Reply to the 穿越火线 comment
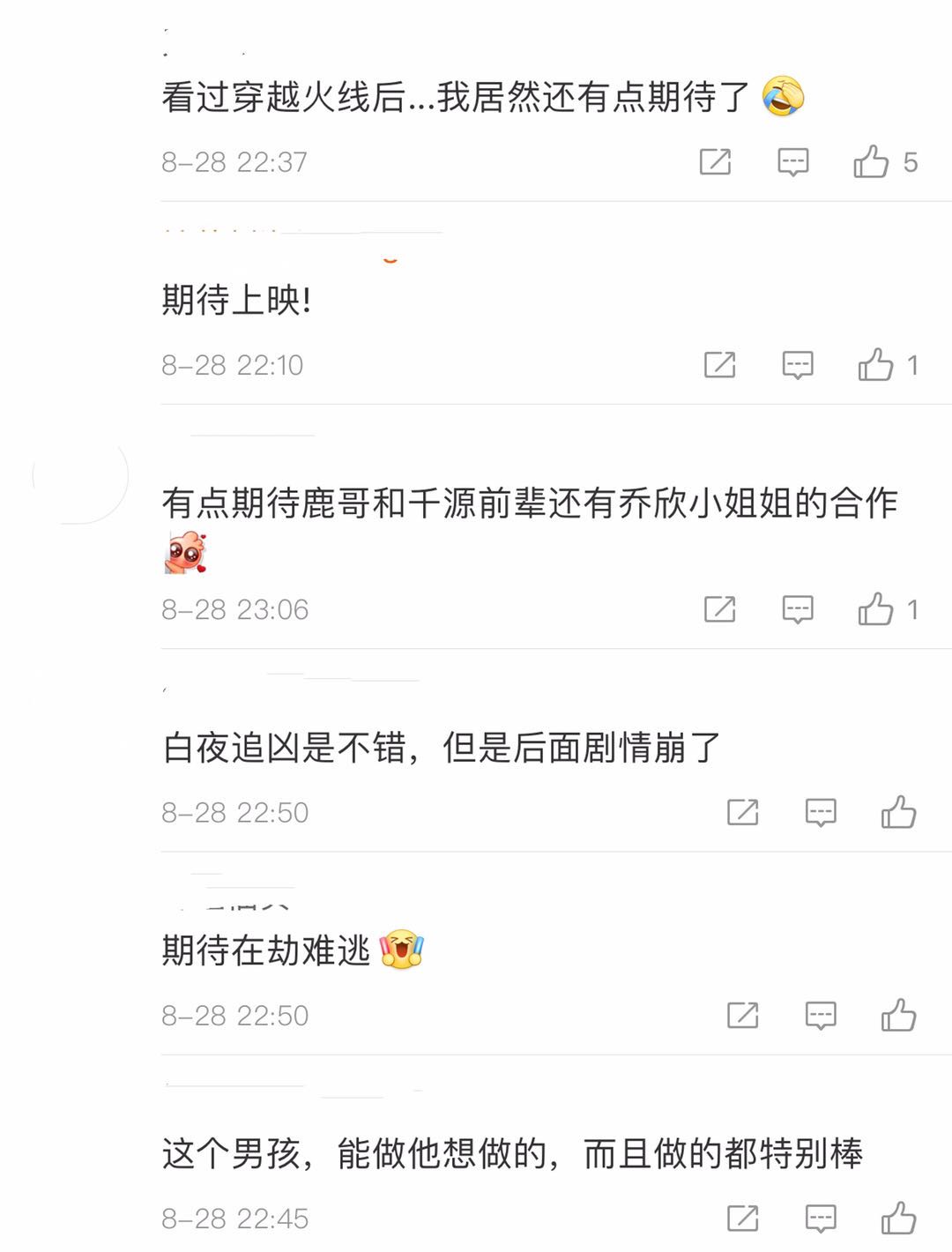The width and height of the screenshot is (952, 1252). pos(793,162)
